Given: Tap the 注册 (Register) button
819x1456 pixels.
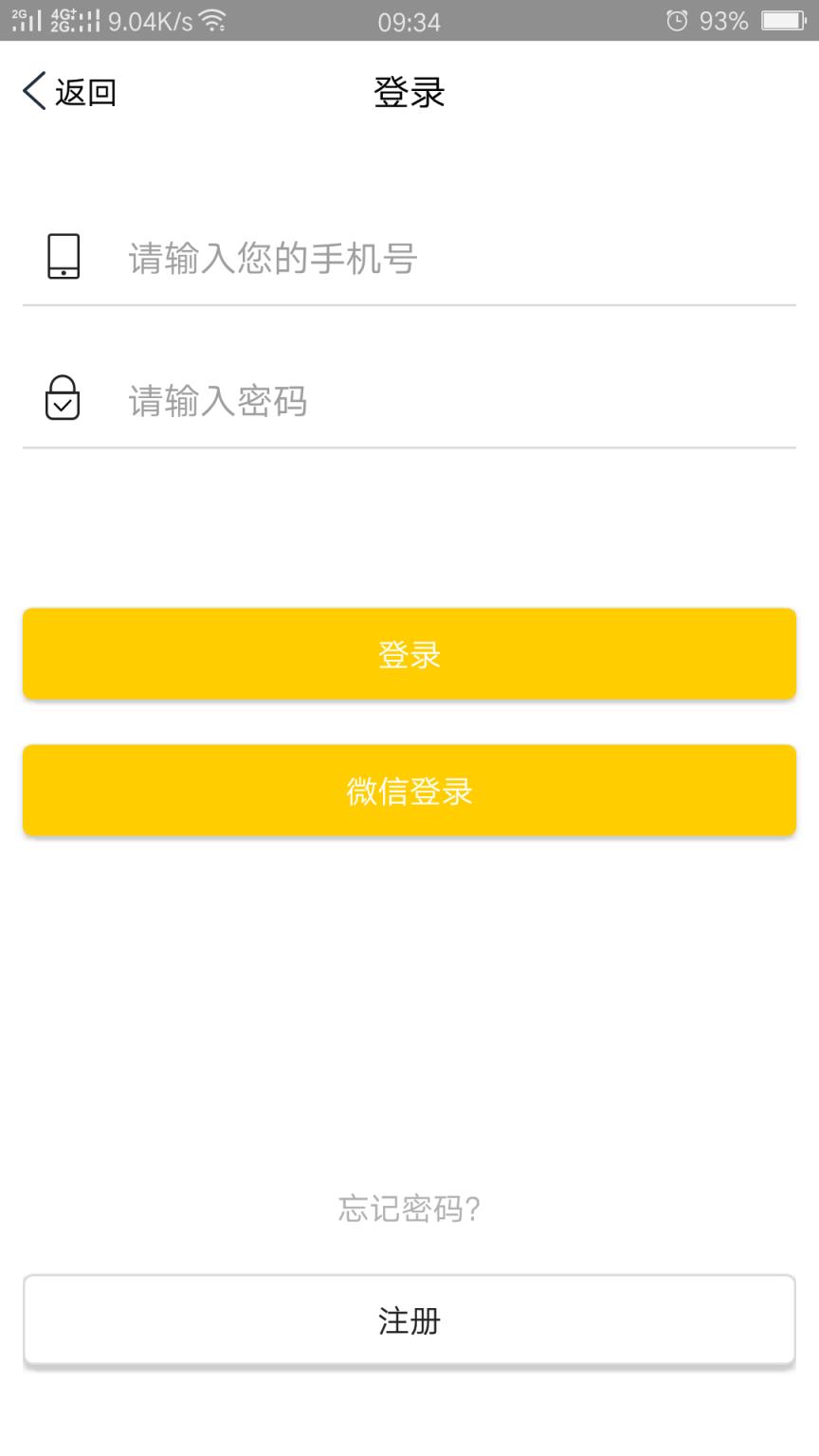Looking at the screenshot, I should point(409,1320).
